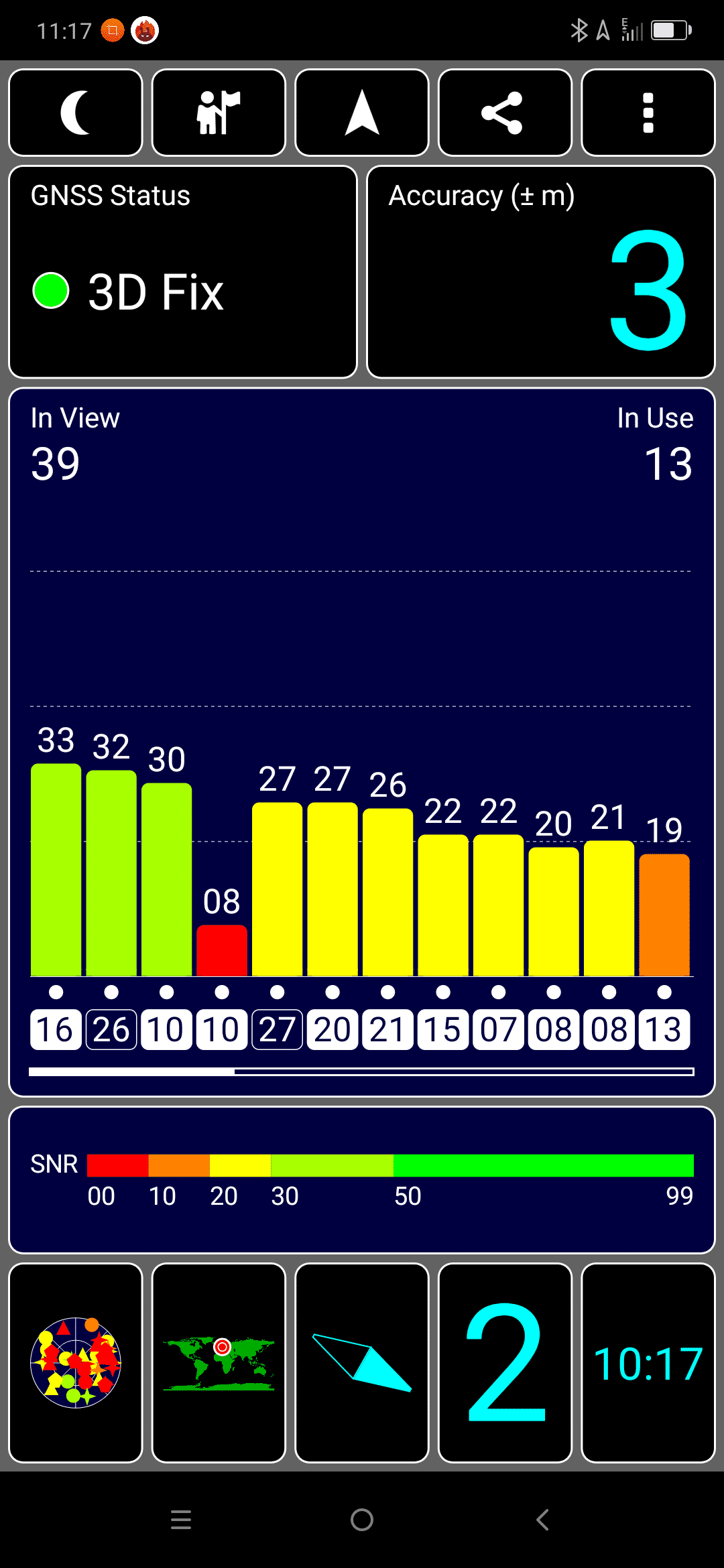The width and height of the screenshot is (724, 1568).
Task: Tap the navigation arrow icon
Action: coord(362,113)
